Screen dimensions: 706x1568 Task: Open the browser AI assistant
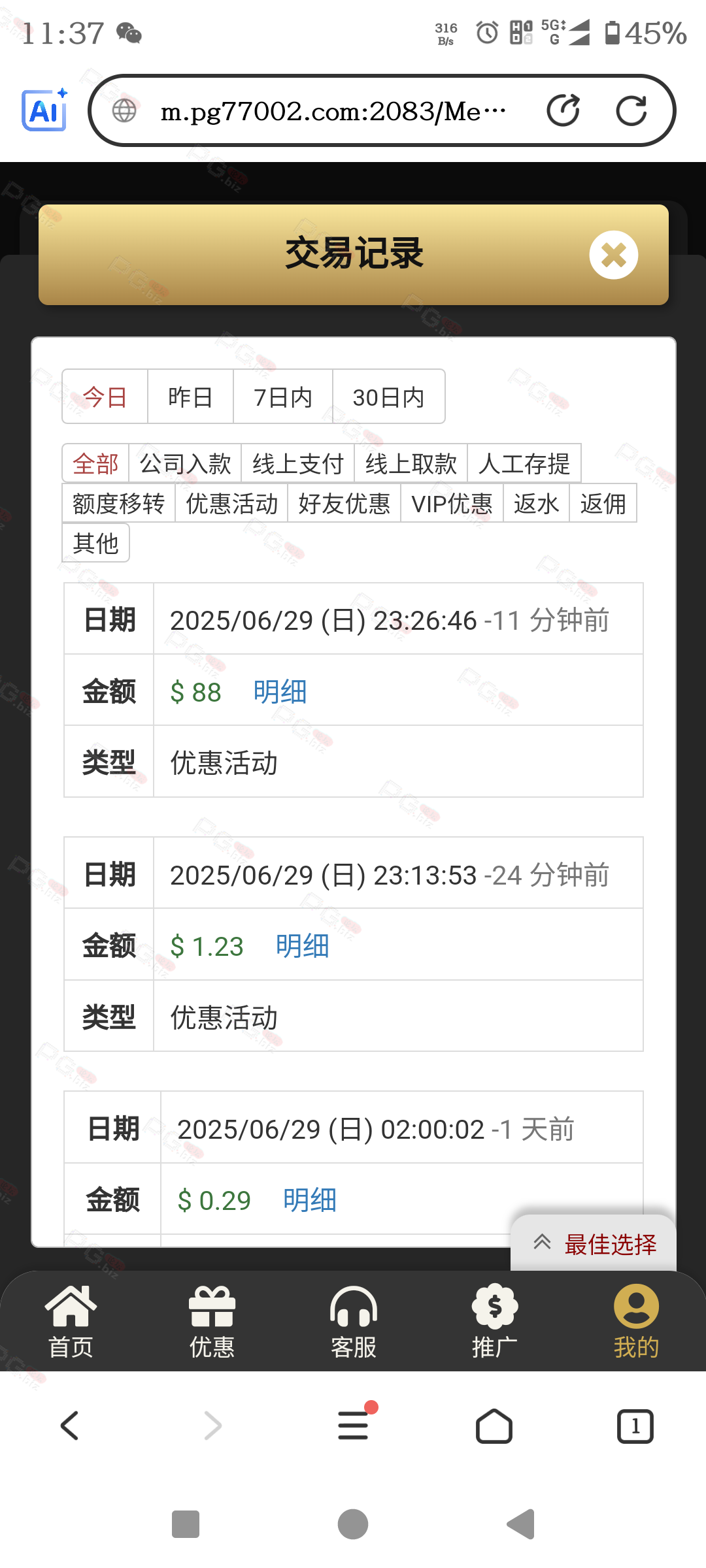[45, 110]
